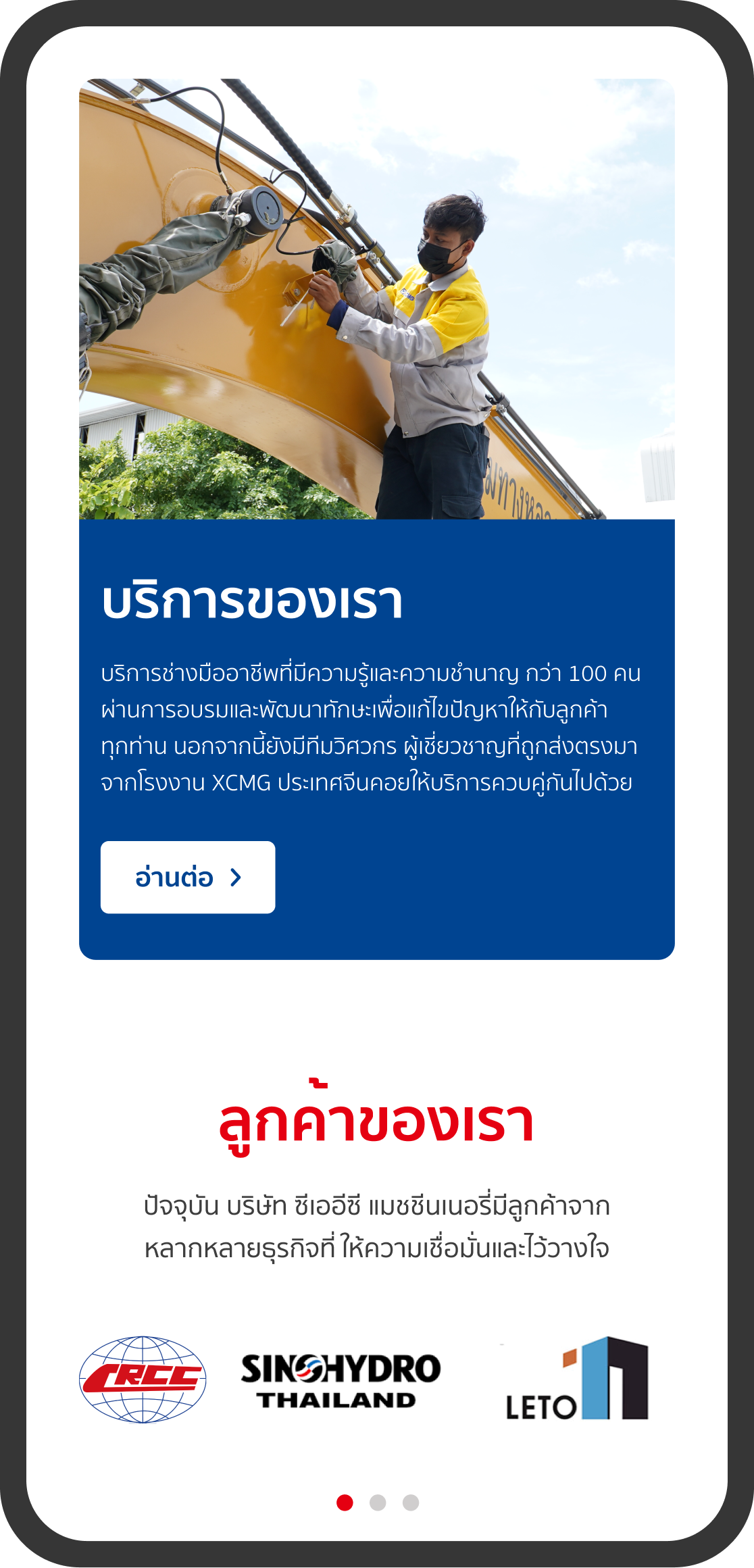Tap the อ่านต่อ read-more button
Viewport: 754px width, 1568px height.
[x=188, y=877]
